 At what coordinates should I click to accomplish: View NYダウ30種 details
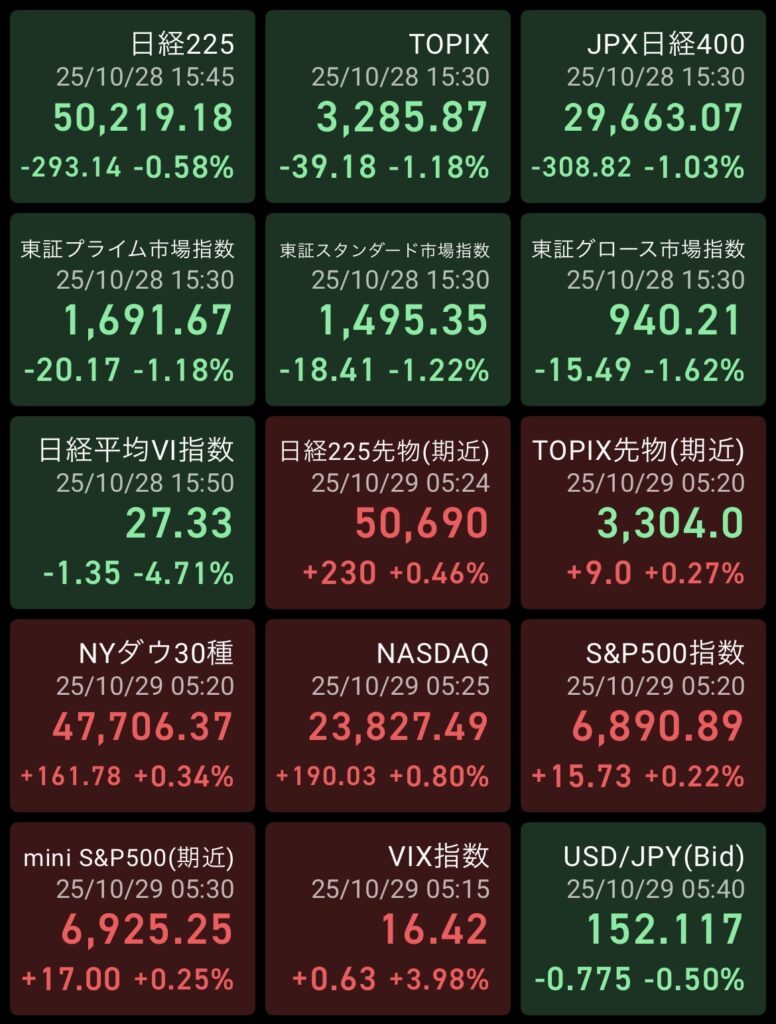(x=132, y=715)
